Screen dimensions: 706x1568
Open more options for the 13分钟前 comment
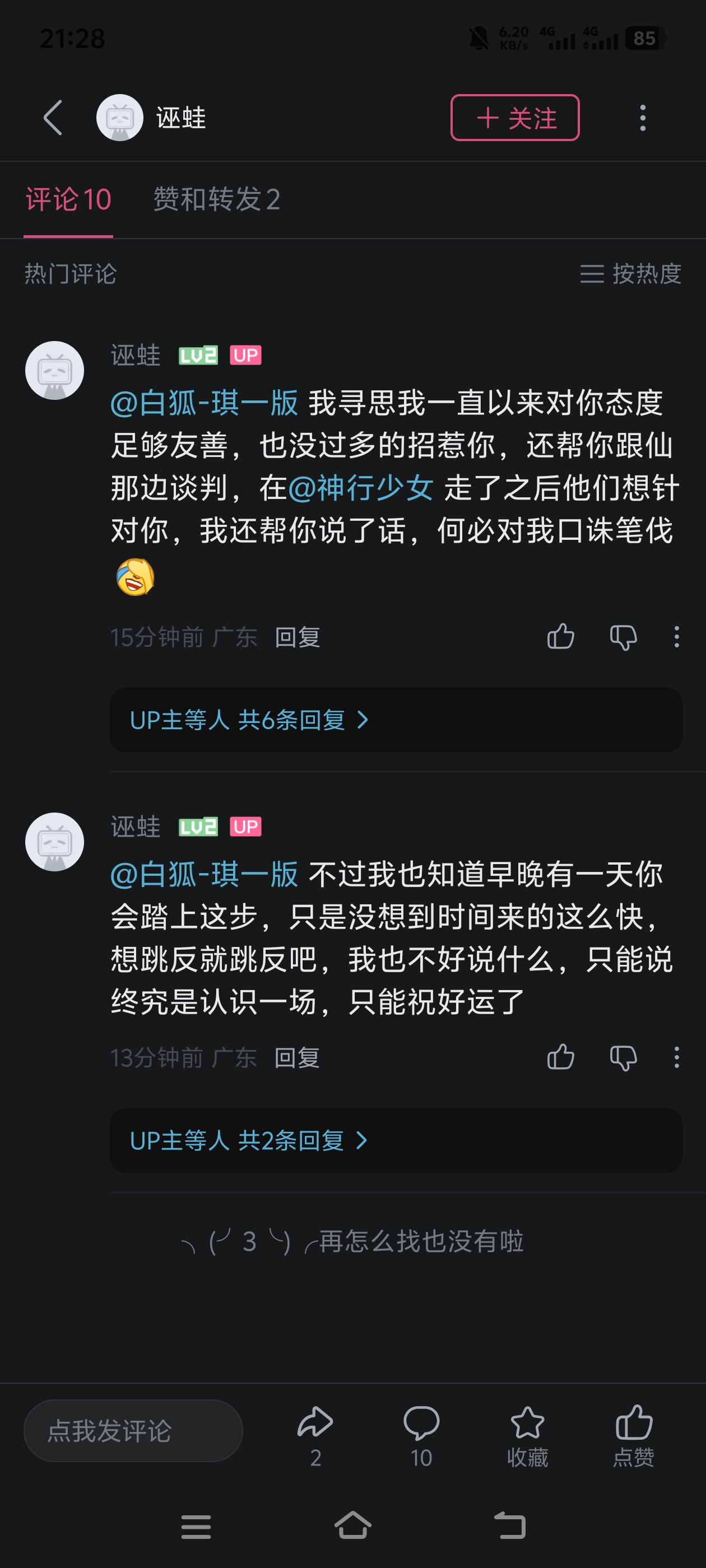[677, 1057]
